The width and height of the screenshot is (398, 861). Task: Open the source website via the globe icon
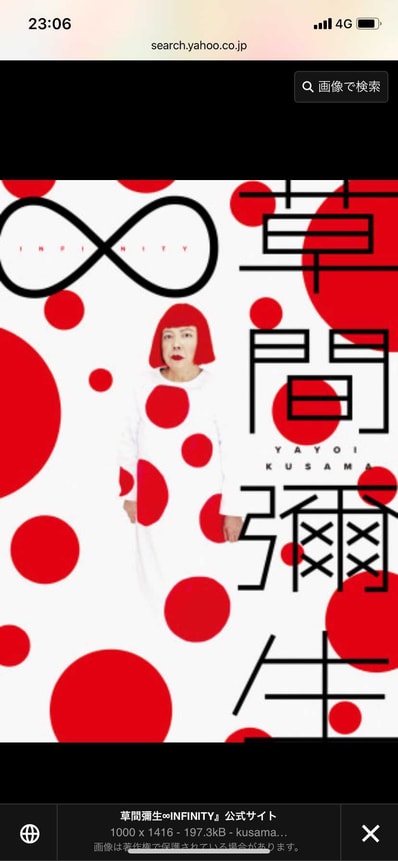[30, 834]
